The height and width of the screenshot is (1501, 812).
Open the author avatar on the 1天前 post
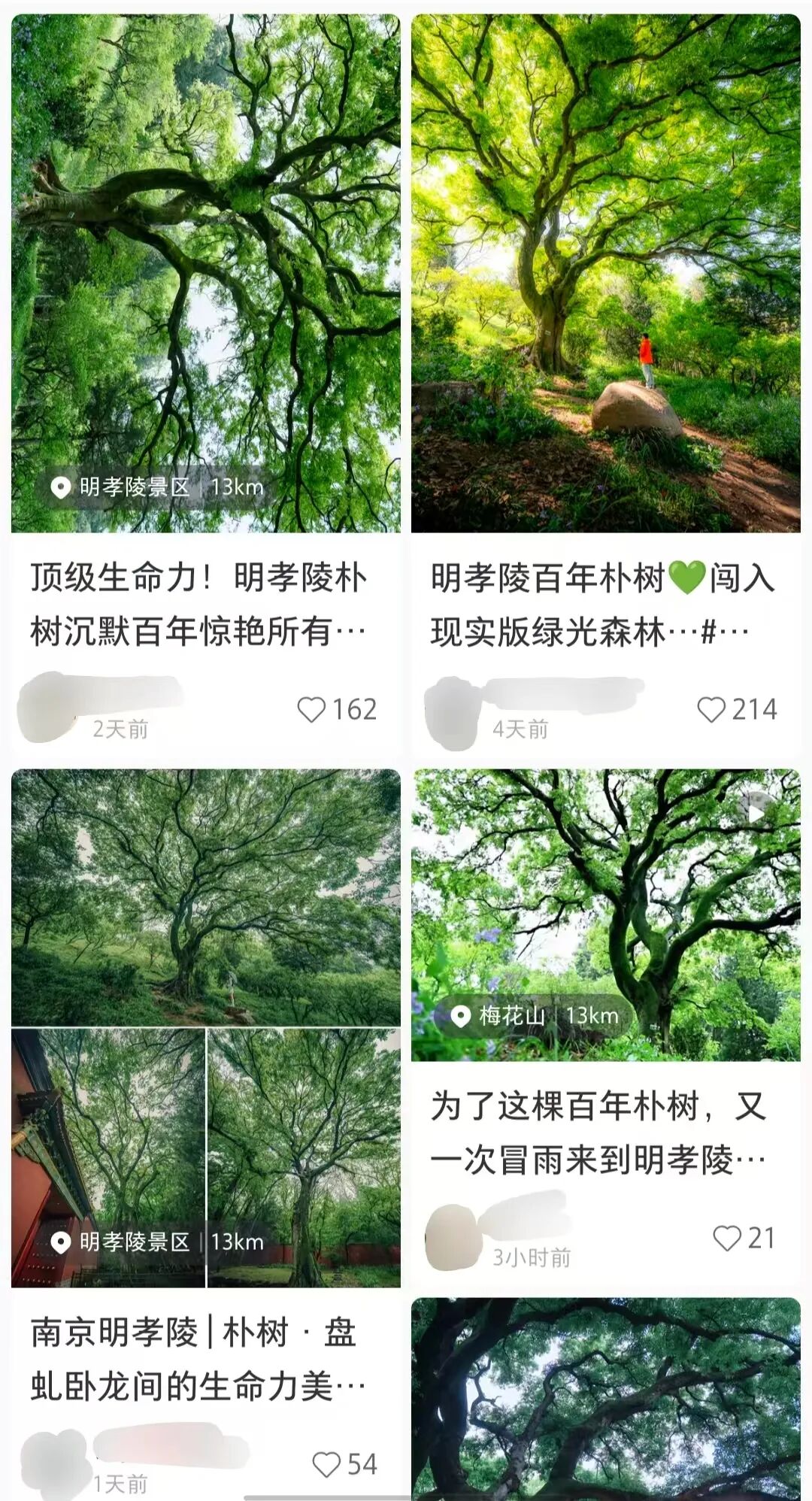(54, 1464)
